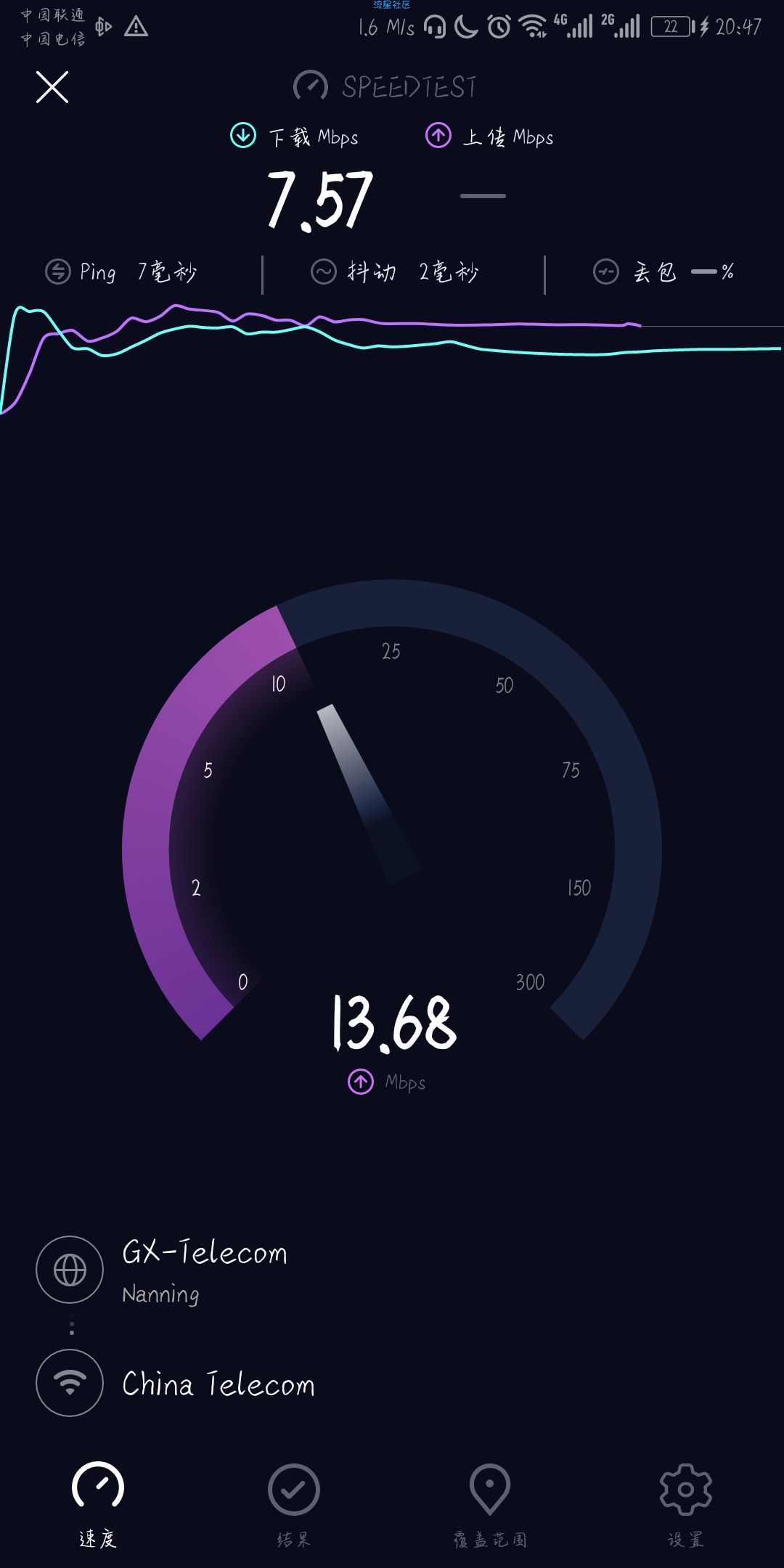Open the 结果 results tab

click(x=293, y=1503)
